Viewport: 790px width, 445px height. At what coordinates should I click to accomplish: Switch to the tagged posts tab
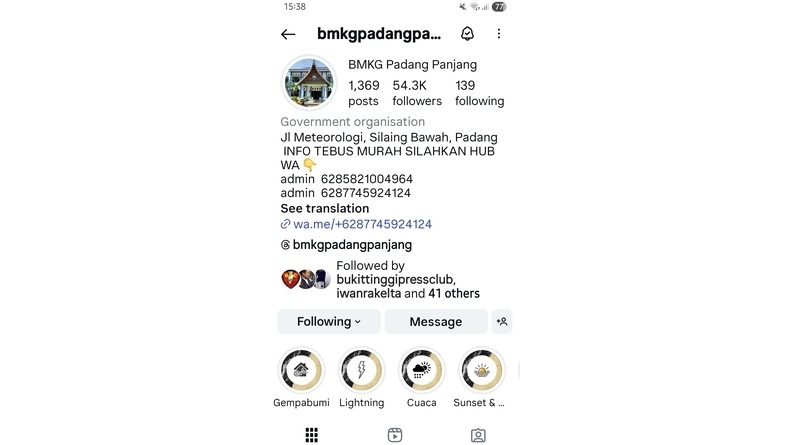point(478,434)
